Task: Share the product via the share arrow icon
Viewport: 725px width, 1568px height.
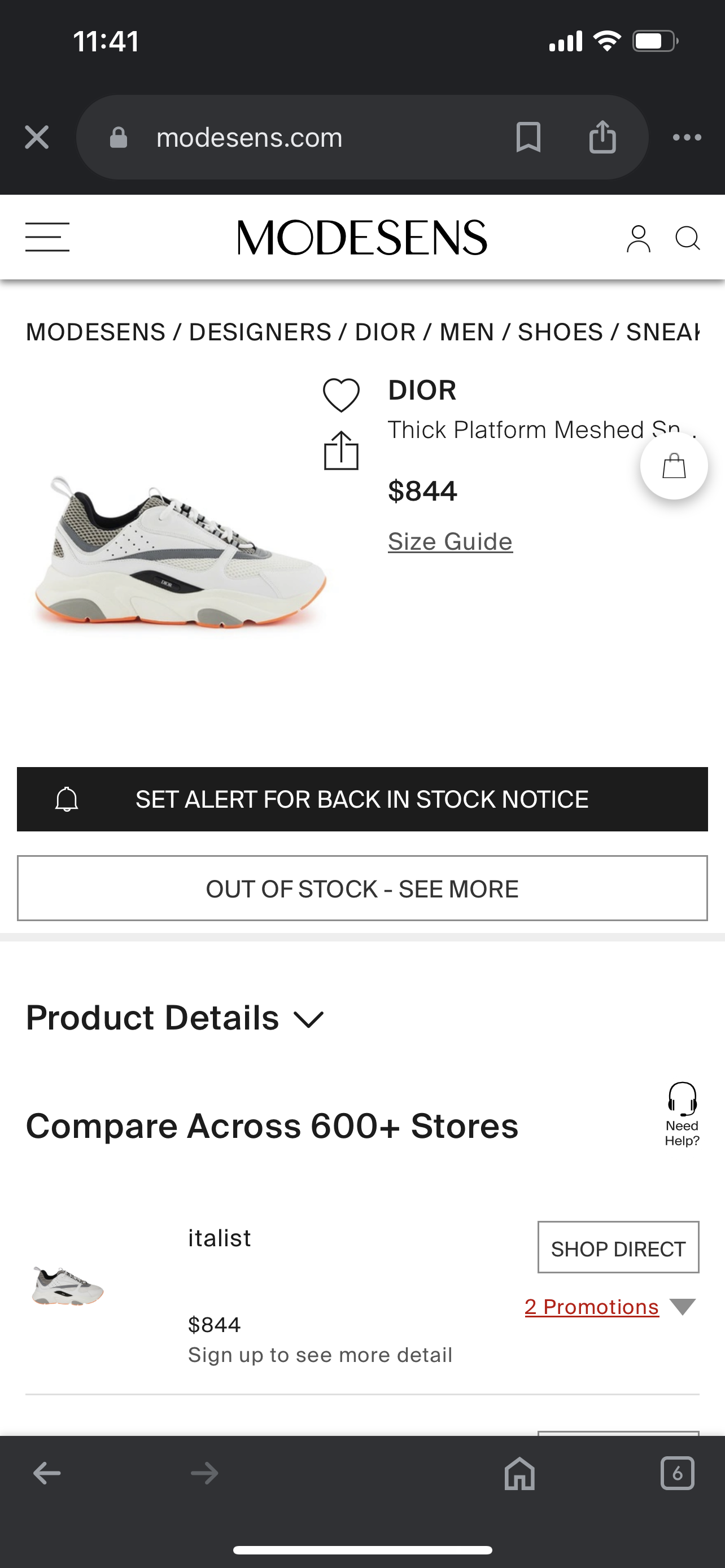Action: point(341,453)
